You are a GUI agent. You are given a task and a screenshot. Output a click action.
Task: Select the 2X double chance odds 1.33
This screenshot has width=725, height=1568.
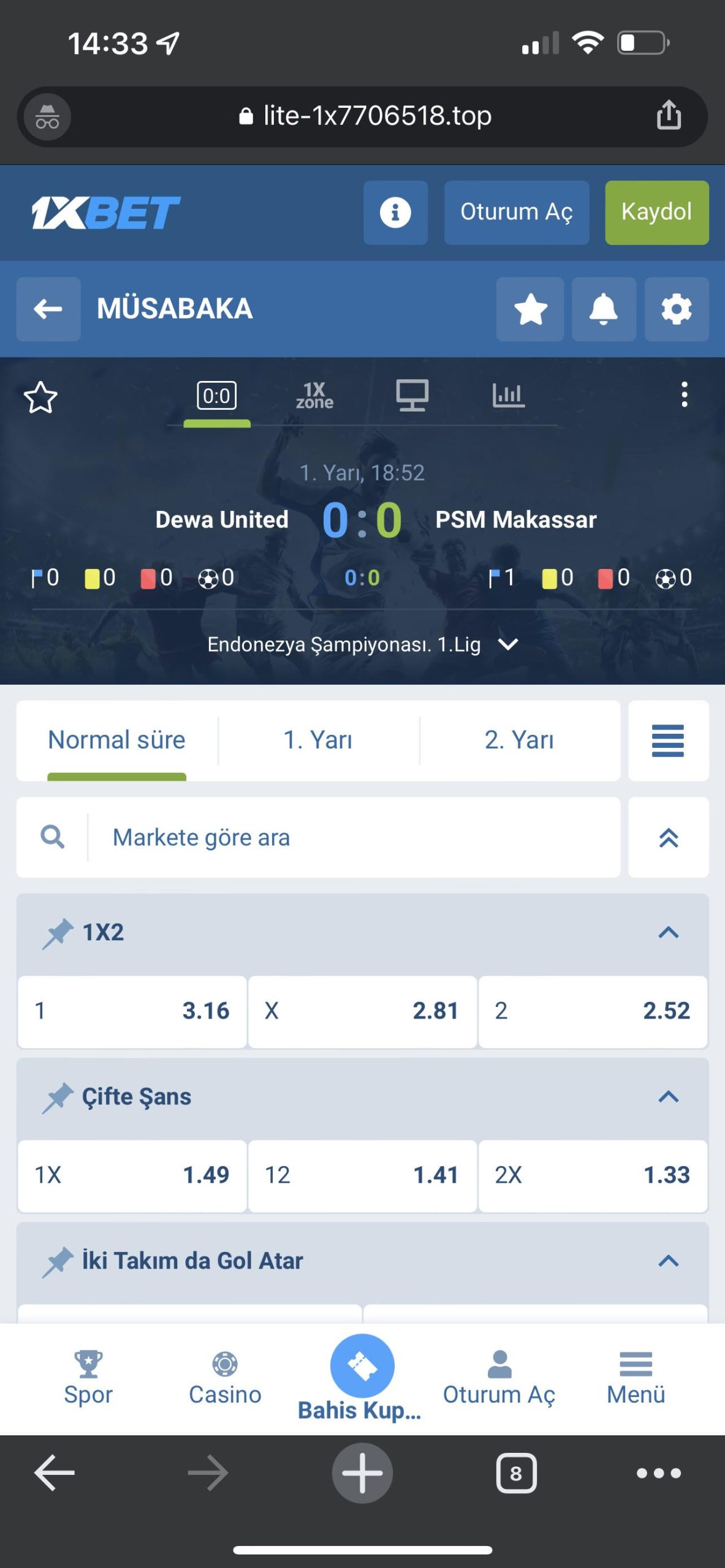592,1175
